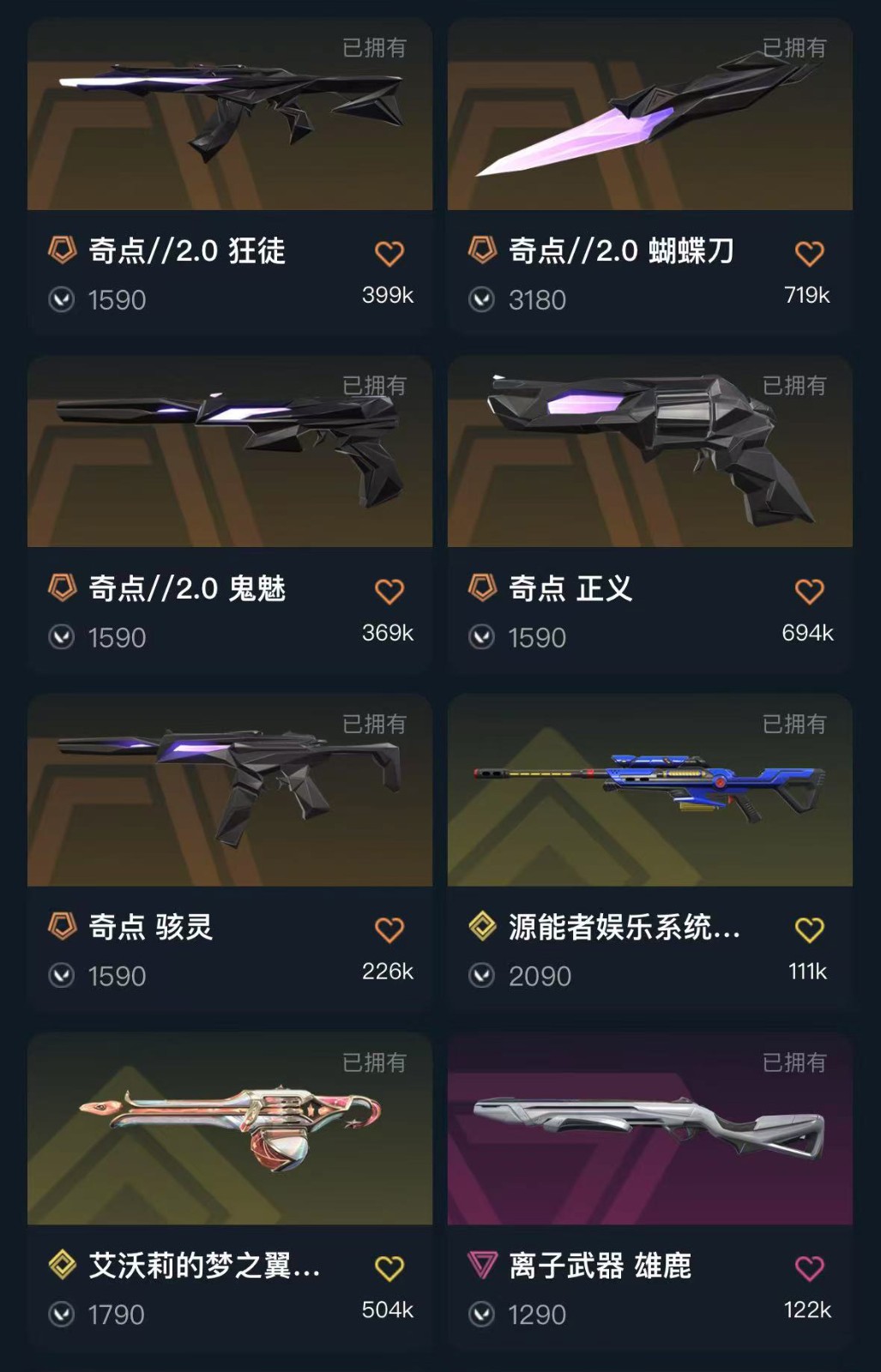
Task: Like the 奇点 正义 skin
Action: (810, 592)
